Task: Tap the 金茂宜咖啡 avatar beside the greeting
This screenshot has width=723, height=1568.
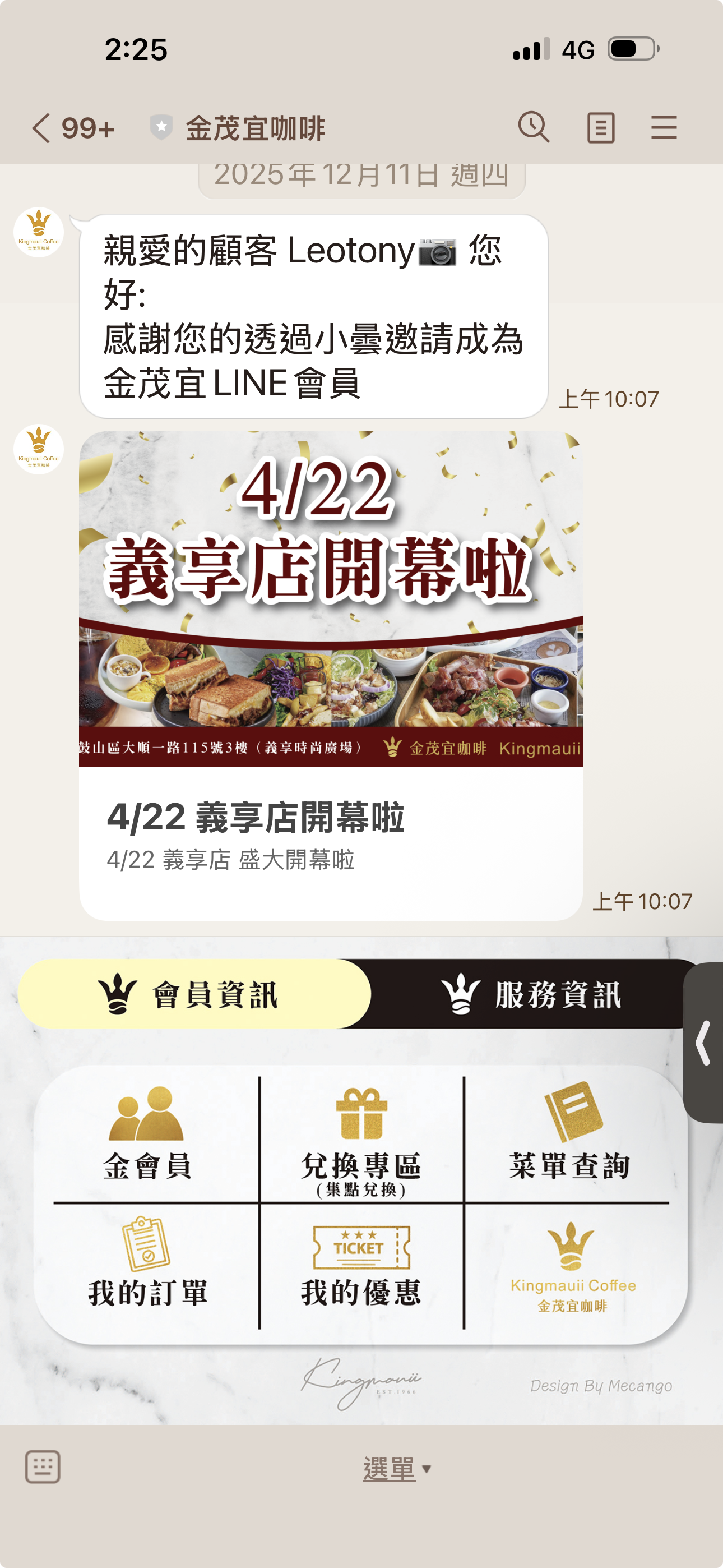Action: [38, 233]
